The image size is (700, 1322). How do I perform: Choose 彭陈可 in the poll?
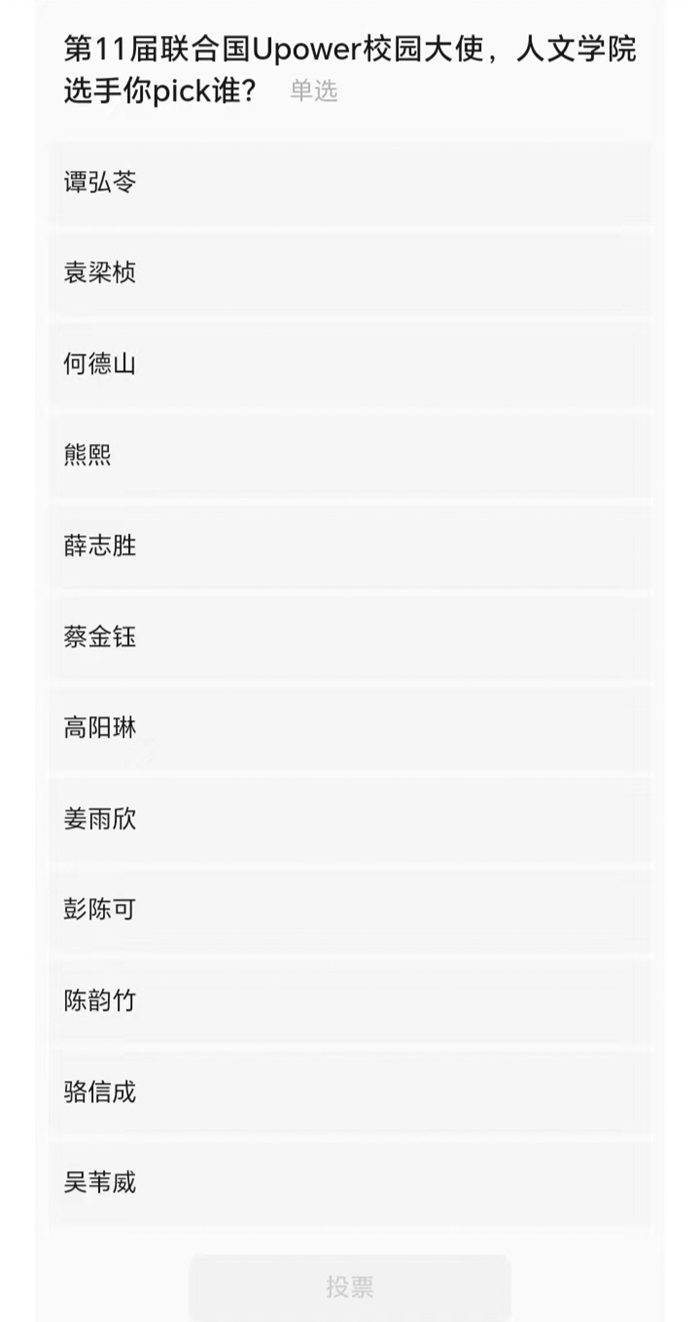[x=350, y=910]
